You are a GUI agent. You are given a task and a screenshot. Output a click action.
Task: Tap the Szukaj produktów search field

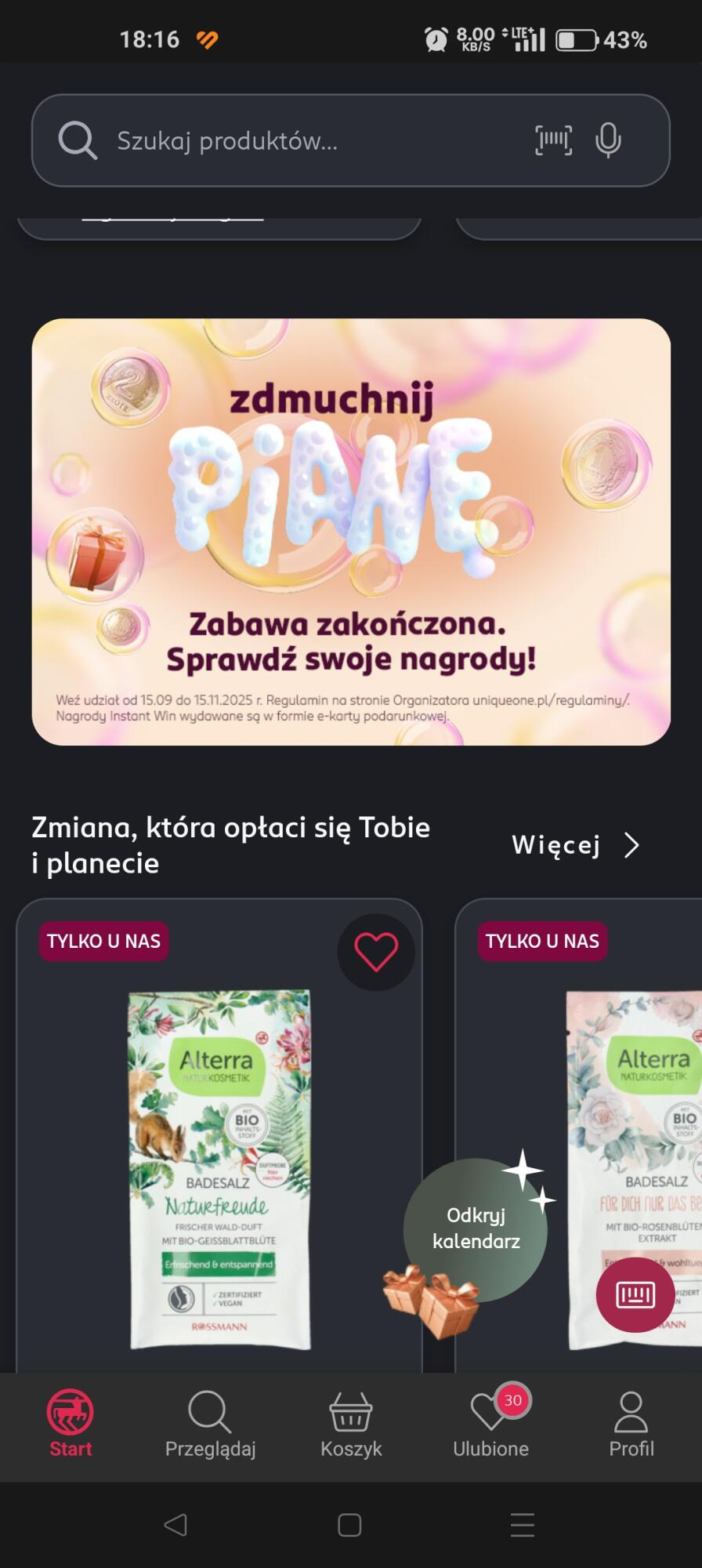[x=298, y=141]
